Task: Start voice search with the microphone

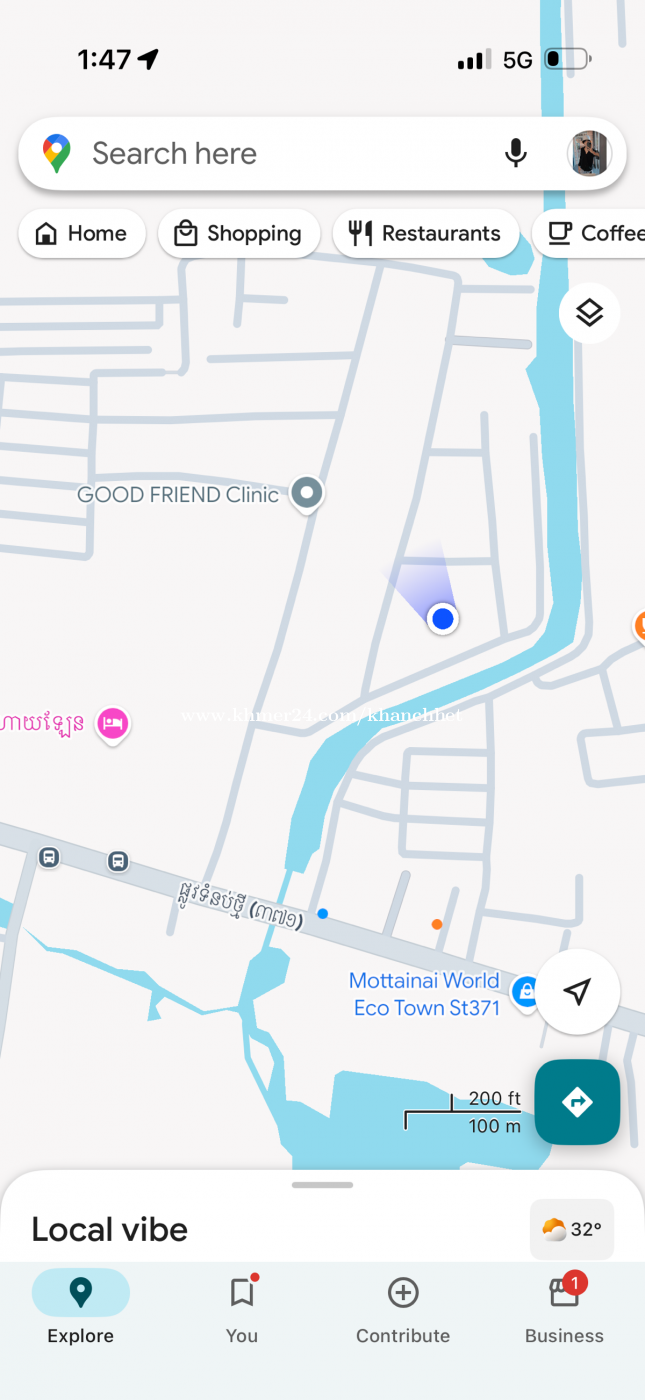Action: [x=515, y=154]
